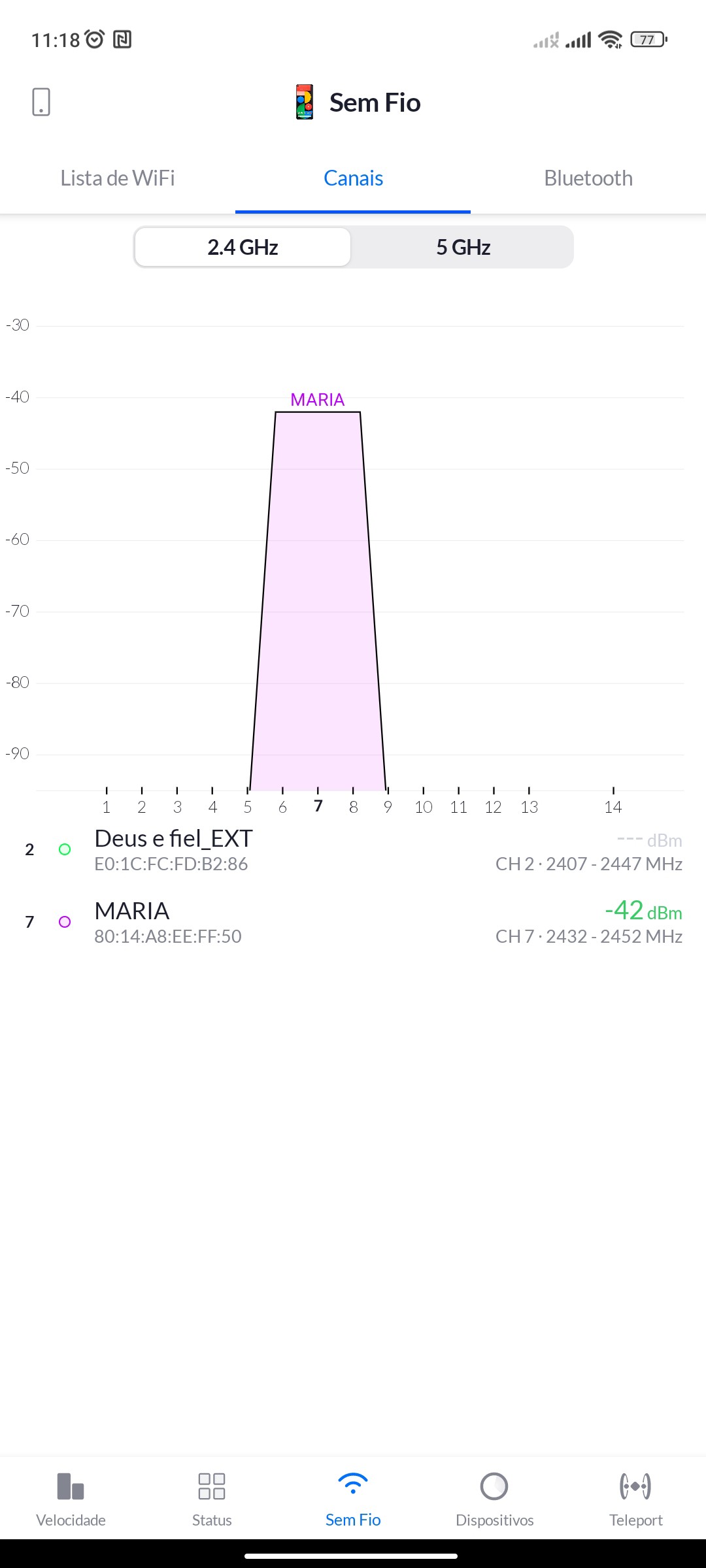The image size is (706, 1568).
Task: Select the Canais tab
Action: point(353,178)
